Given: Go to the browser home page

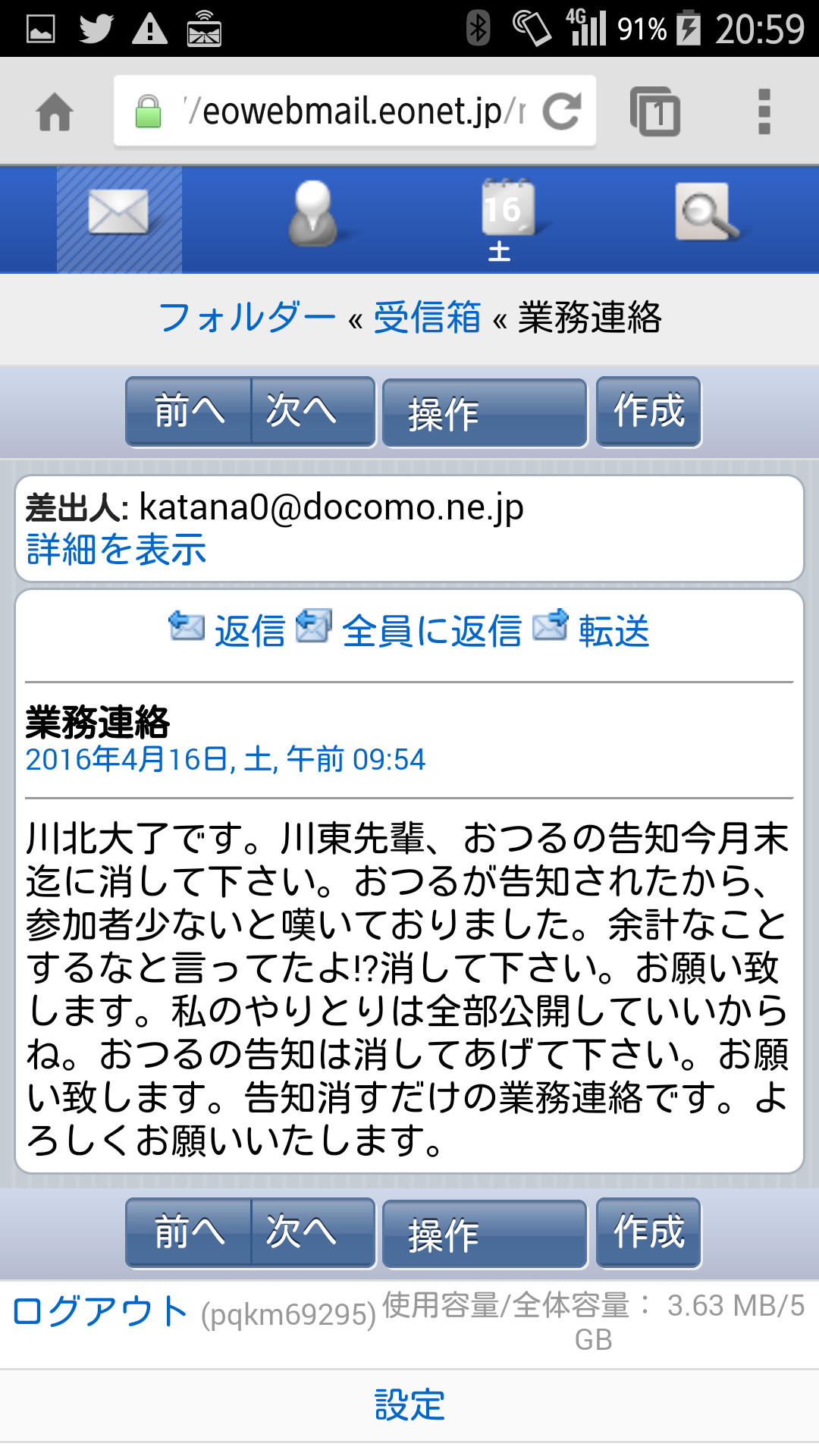Looking at the screenshot, I should (x=55, y=111).
